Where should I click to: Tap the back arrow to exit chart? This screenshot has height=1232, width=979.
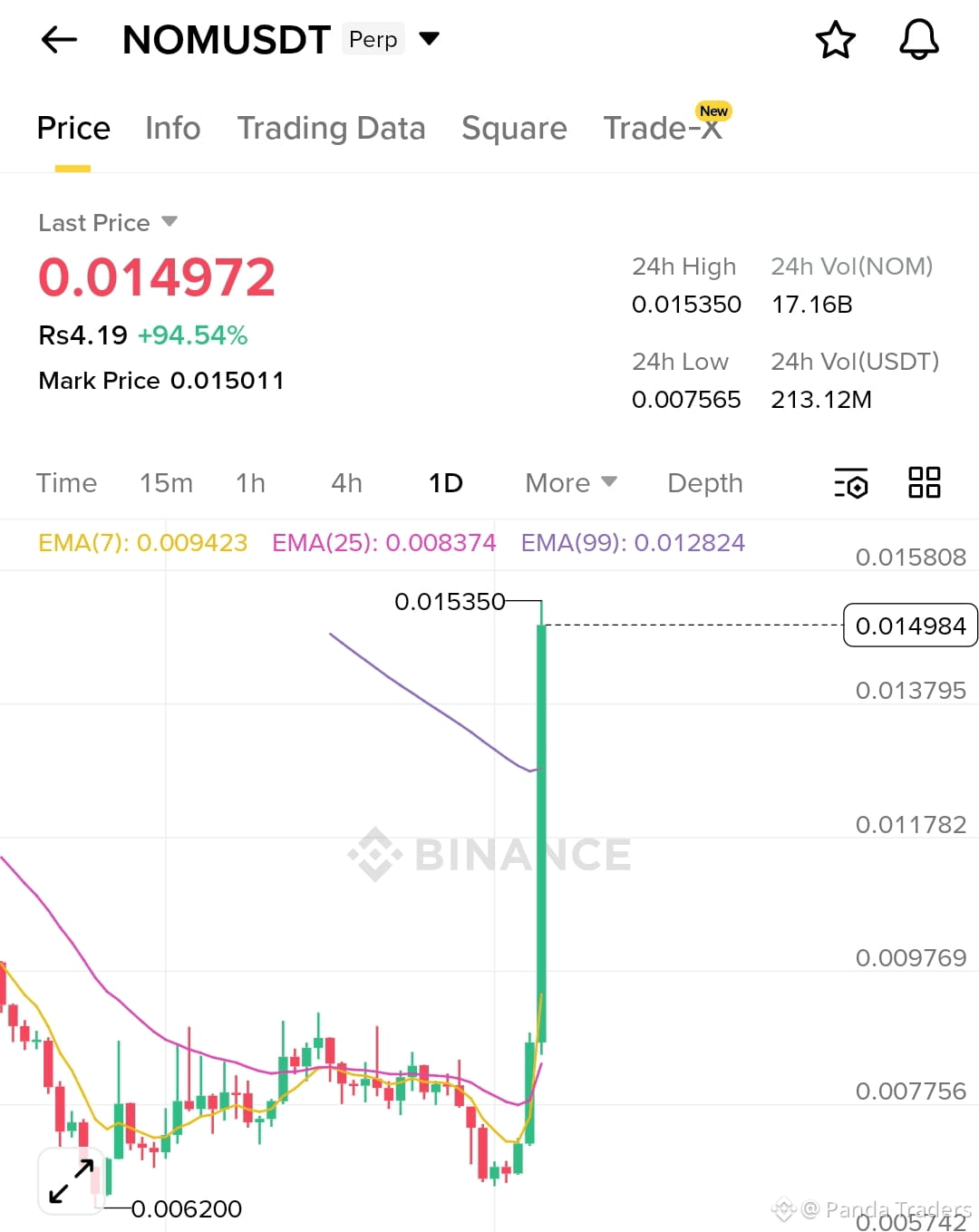(x=58, y=39)
